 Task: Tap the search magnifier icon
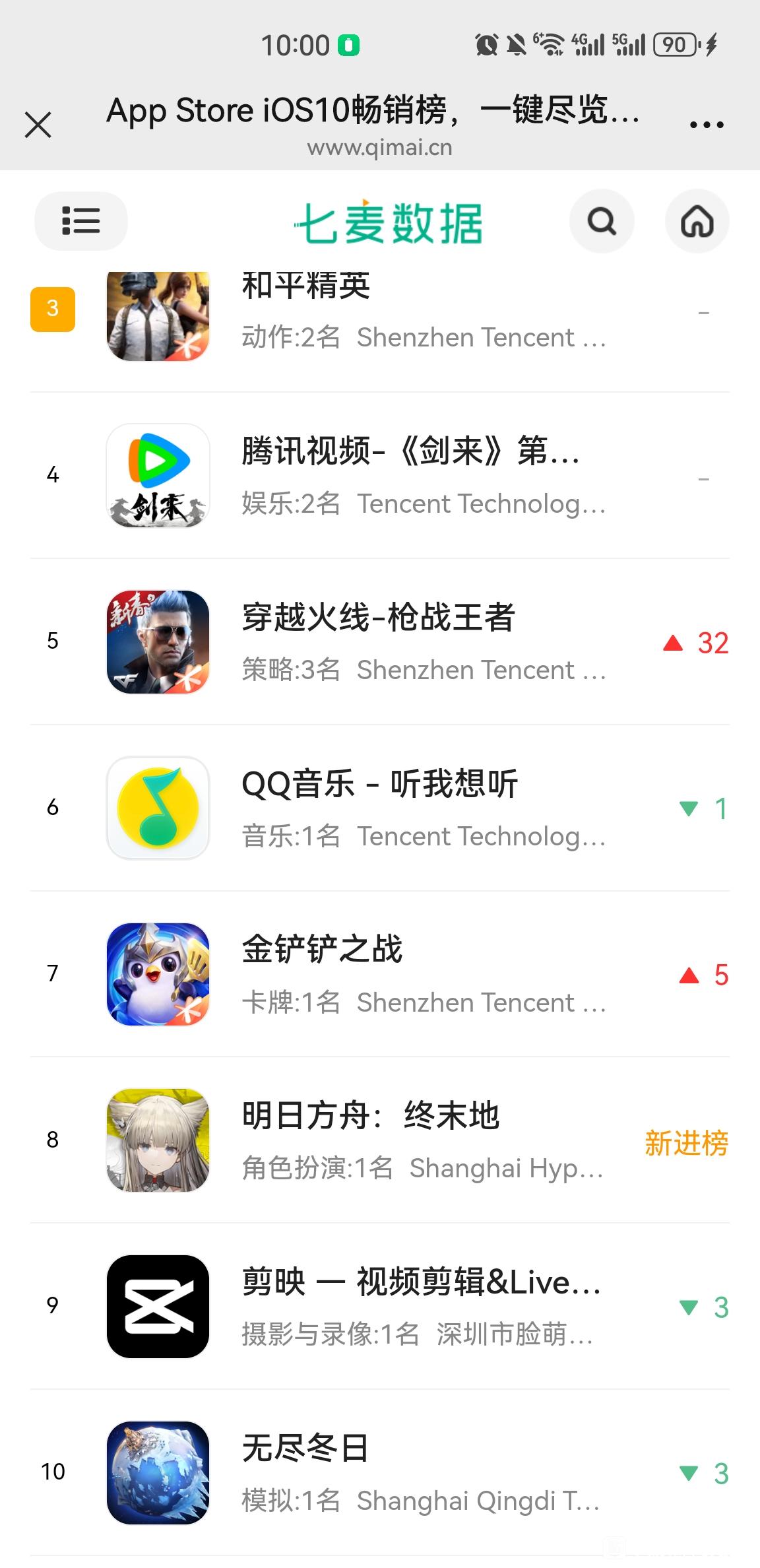click(602, 222)
